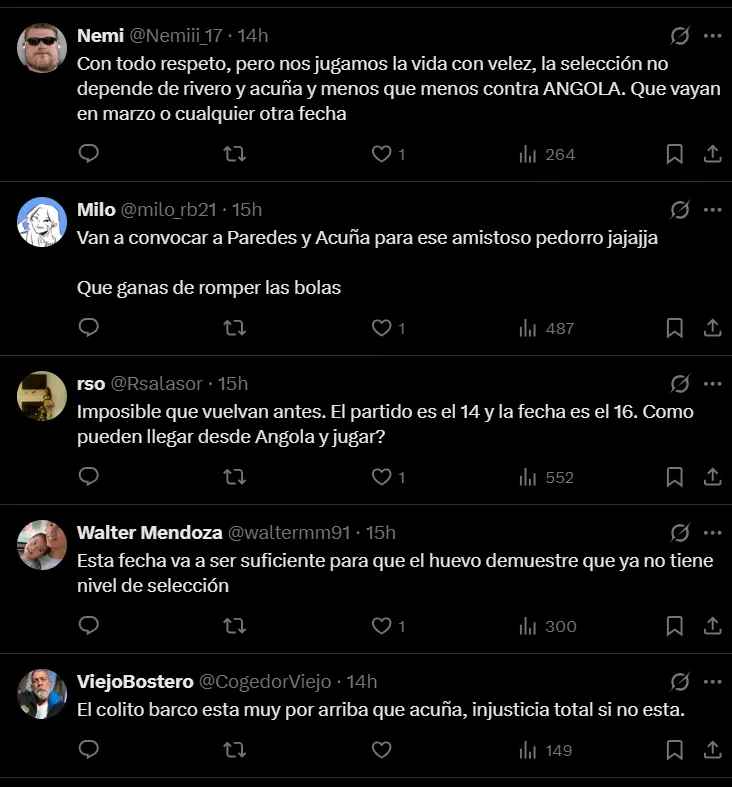Share Nemi's tweet
Screen dimensions: 732x787
click(x=712, y=154)
